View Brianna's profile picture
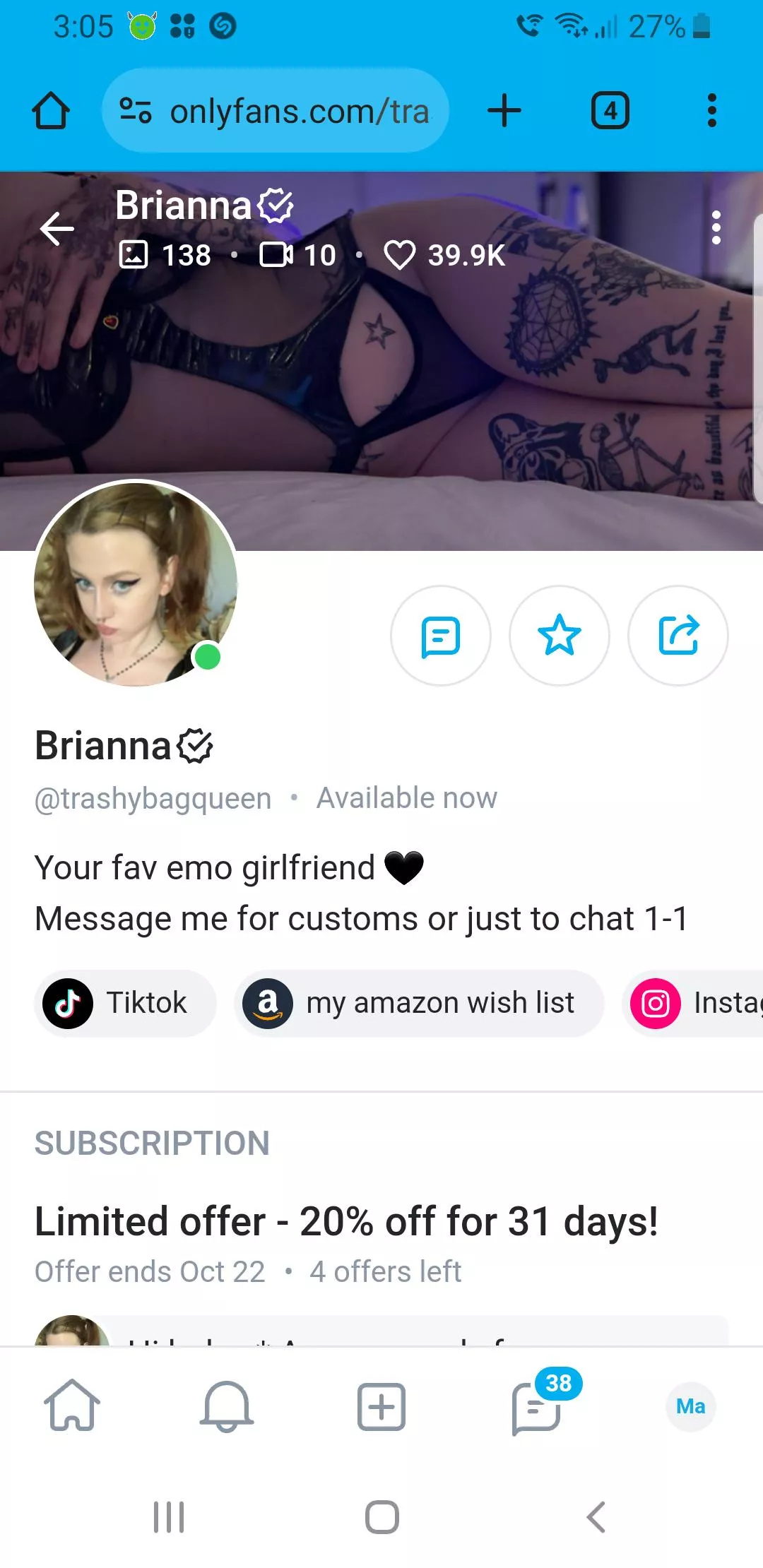The height and width of the screenshot is (1568, 763). pyautogui.click(x=136, y=583)
